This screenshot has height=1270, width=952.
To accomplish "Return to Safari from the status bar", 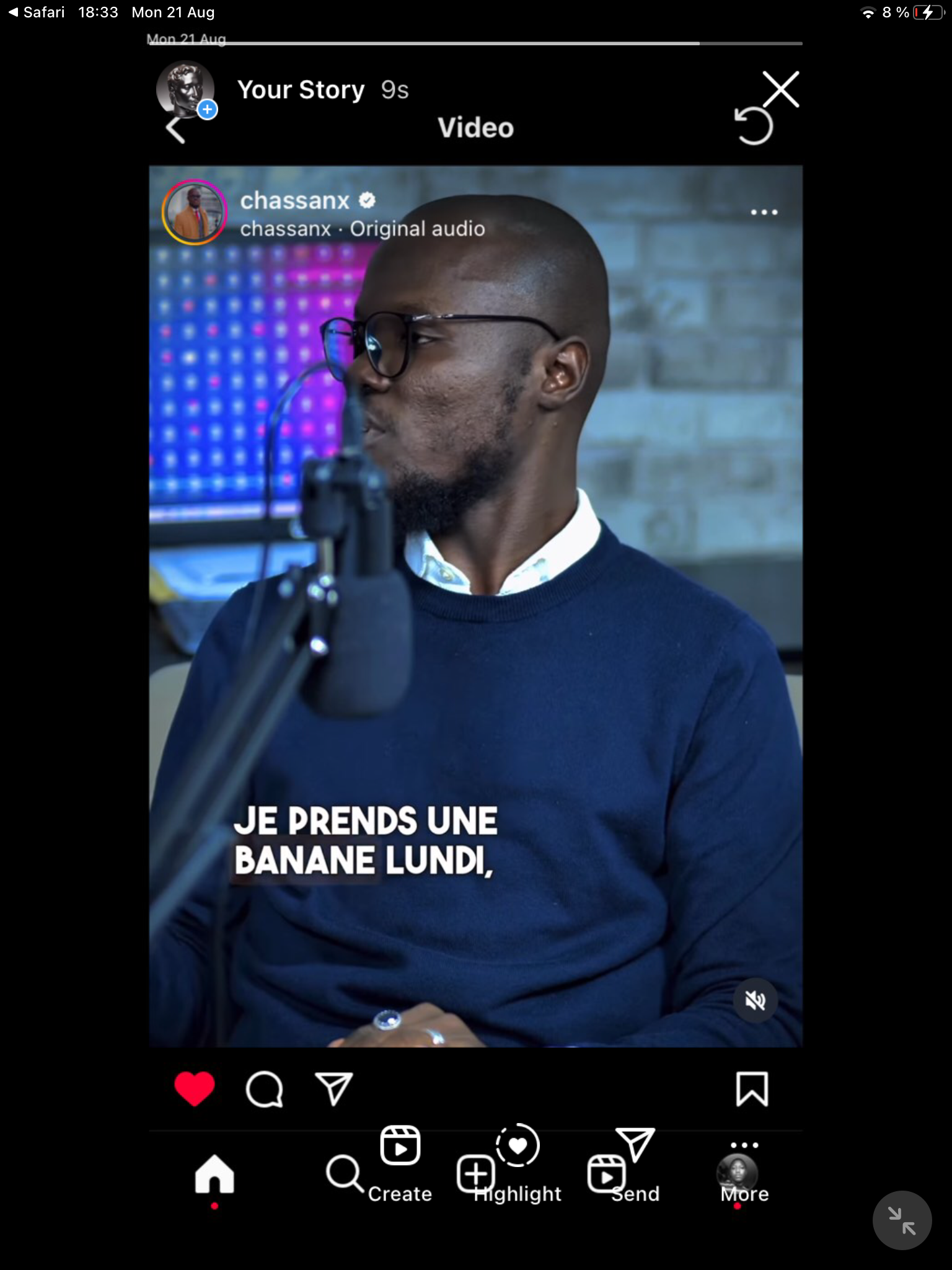I will 37,12.
